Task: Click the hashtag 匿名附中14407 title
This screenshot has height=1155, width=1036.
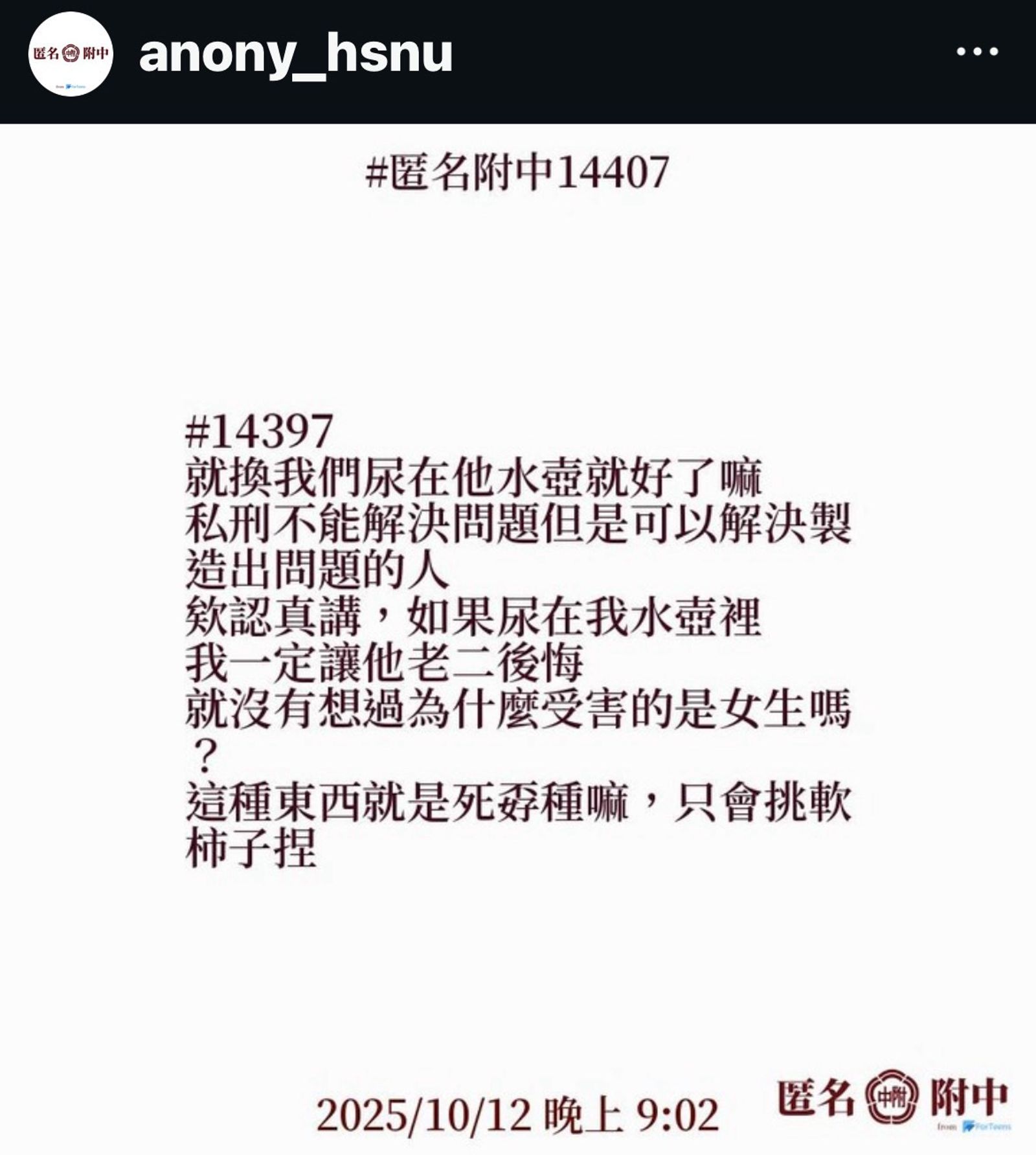Action: point(518,170)
